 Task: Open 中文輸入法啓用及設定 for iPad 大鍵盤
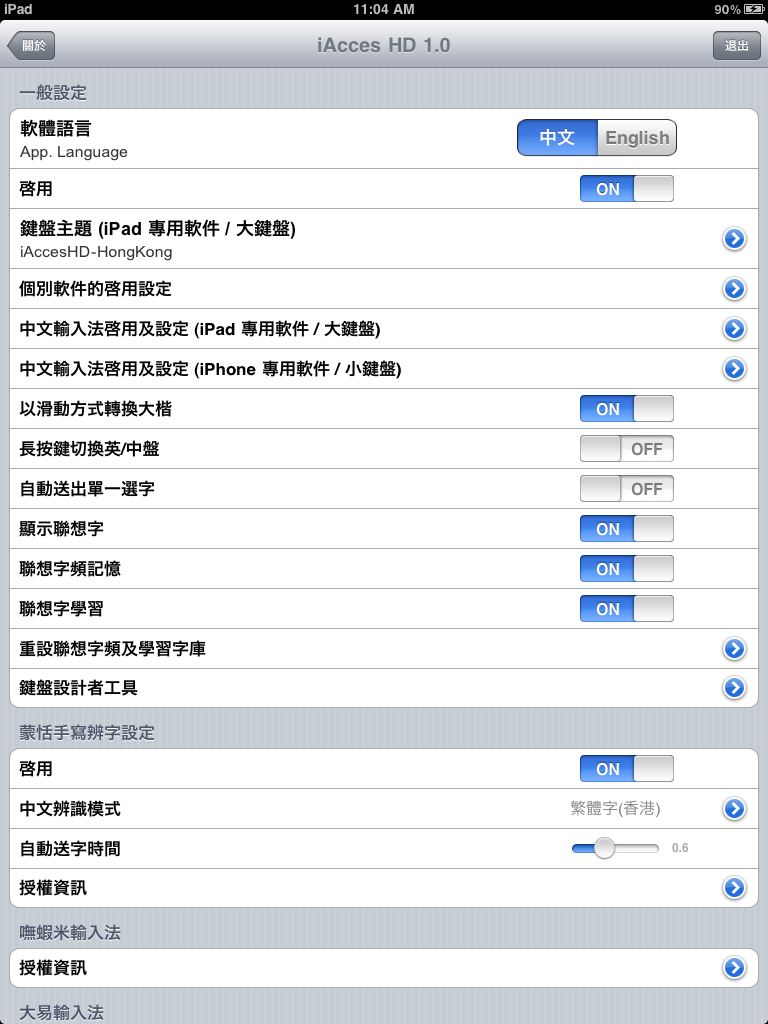click(734, 329)
